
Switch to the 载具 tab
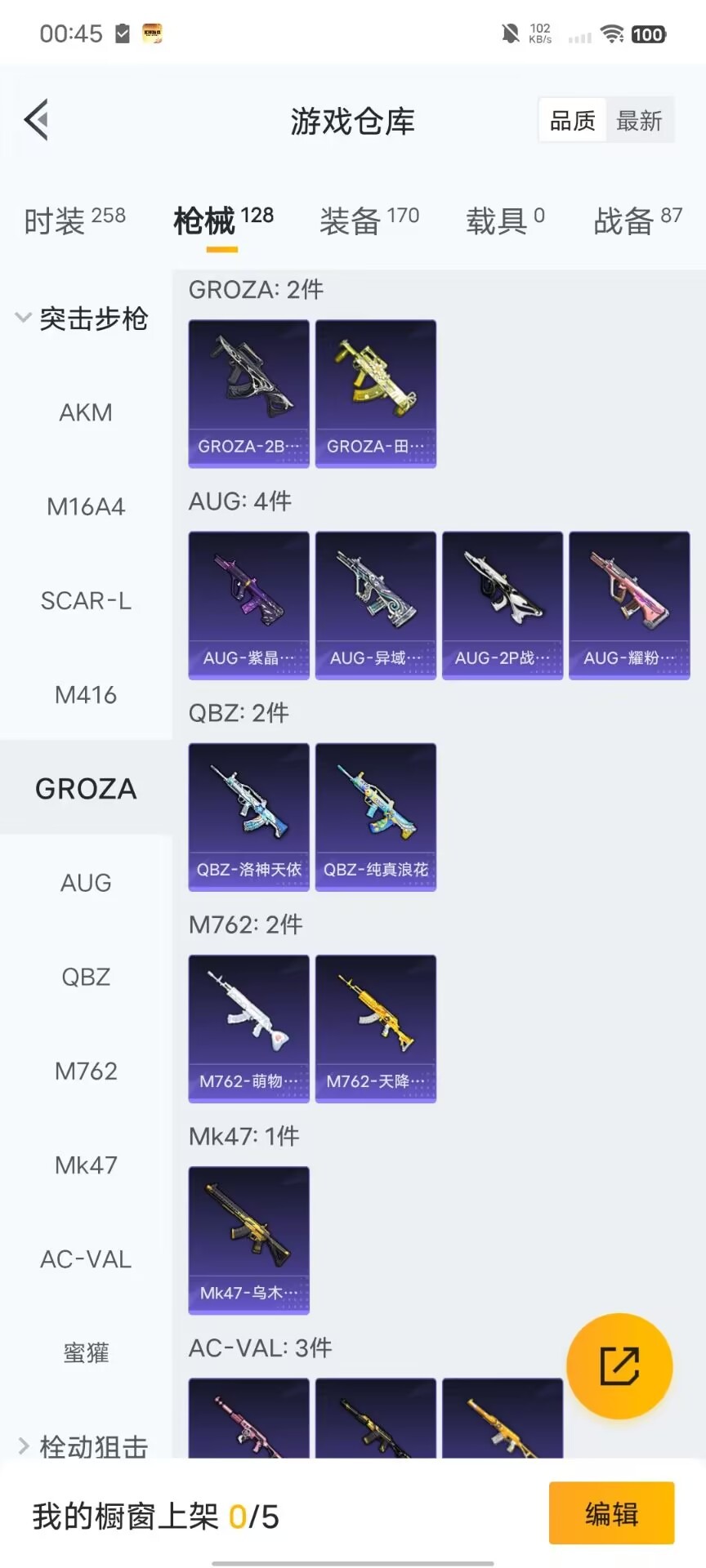coord(504,220)
